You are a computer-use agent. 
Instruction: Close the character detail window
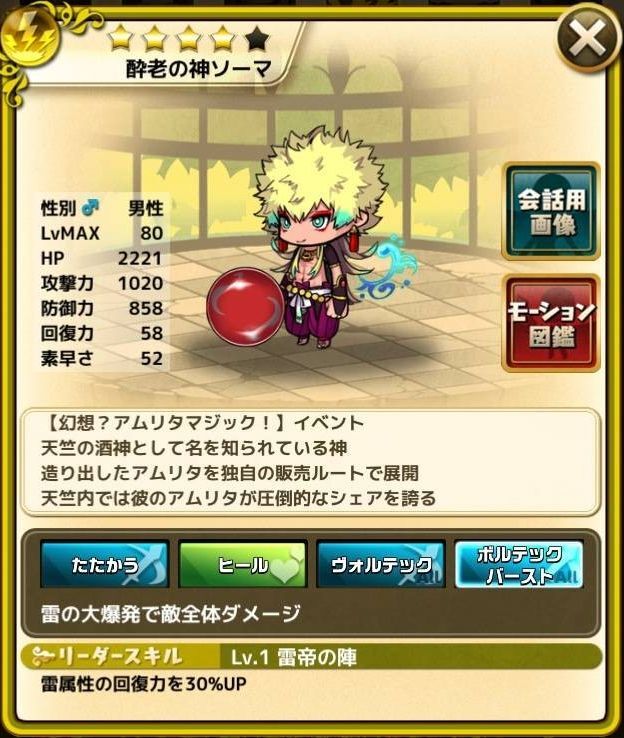pyautogui.click(x=587, y=42)
